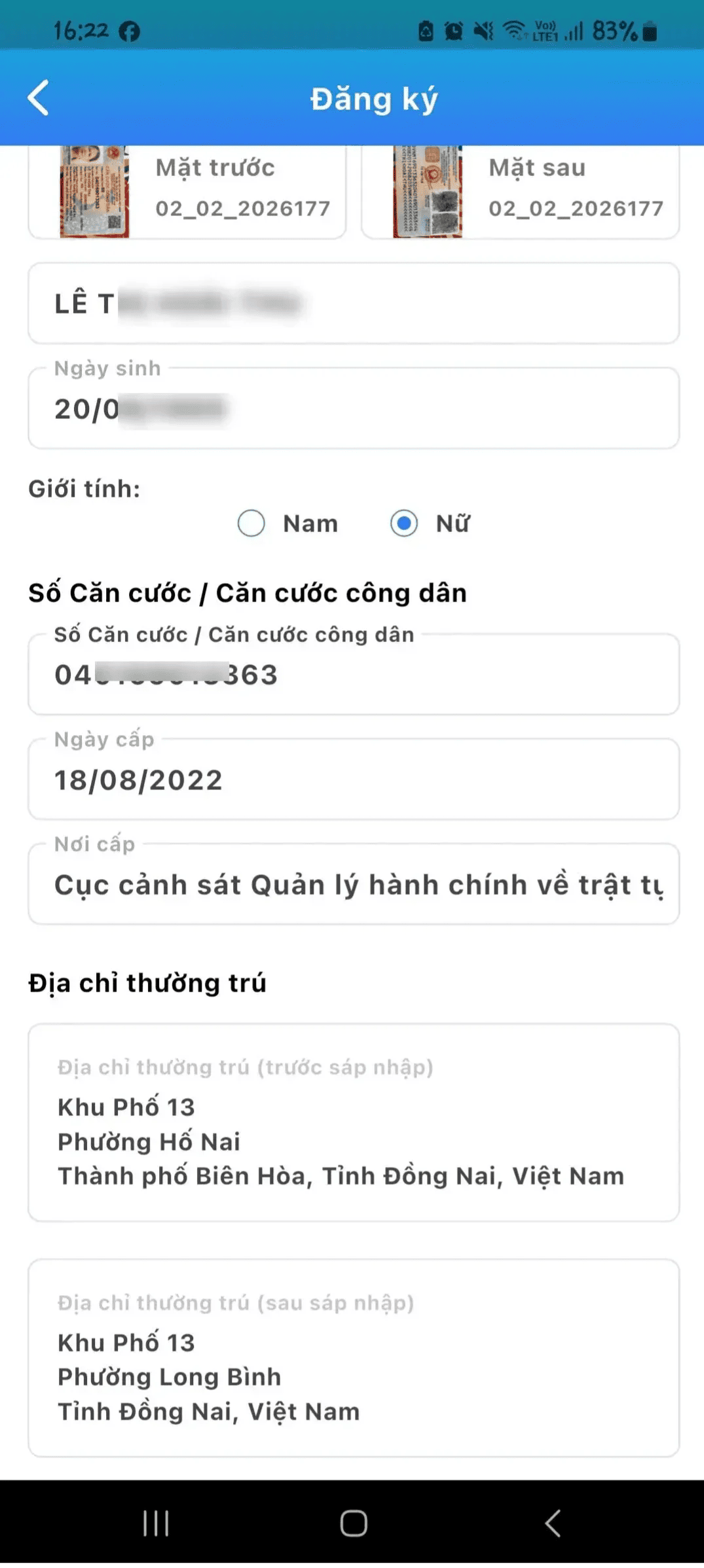The height and width of the screenshot is (1568, 704).
Task: Tap the Ngày sinh date field
Action: coord(354,409)
